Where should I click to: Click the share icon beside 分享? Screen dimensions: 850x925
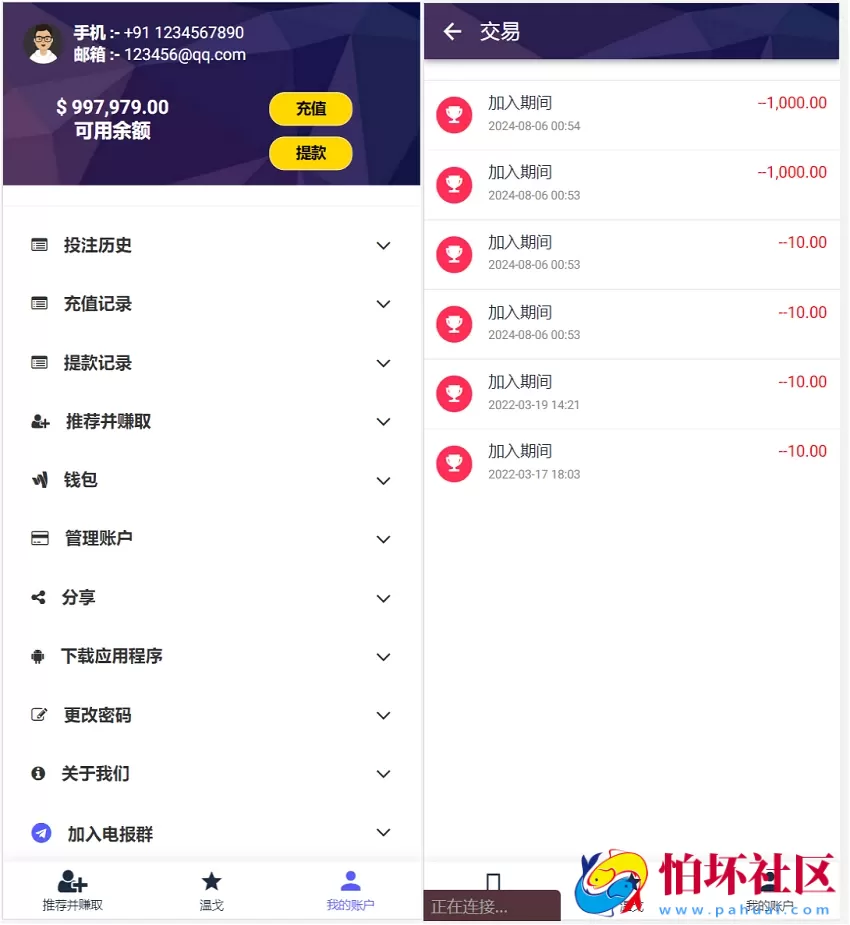[38, 598]
